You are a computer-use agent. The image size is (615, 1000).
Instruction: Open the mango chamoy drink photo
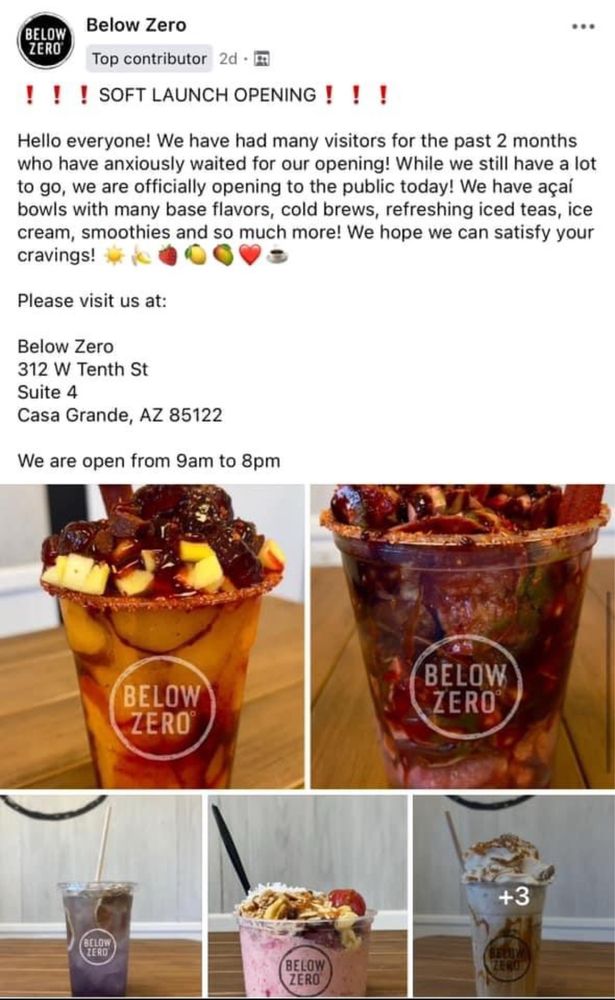pyautogui.click(x=152, y=636)
